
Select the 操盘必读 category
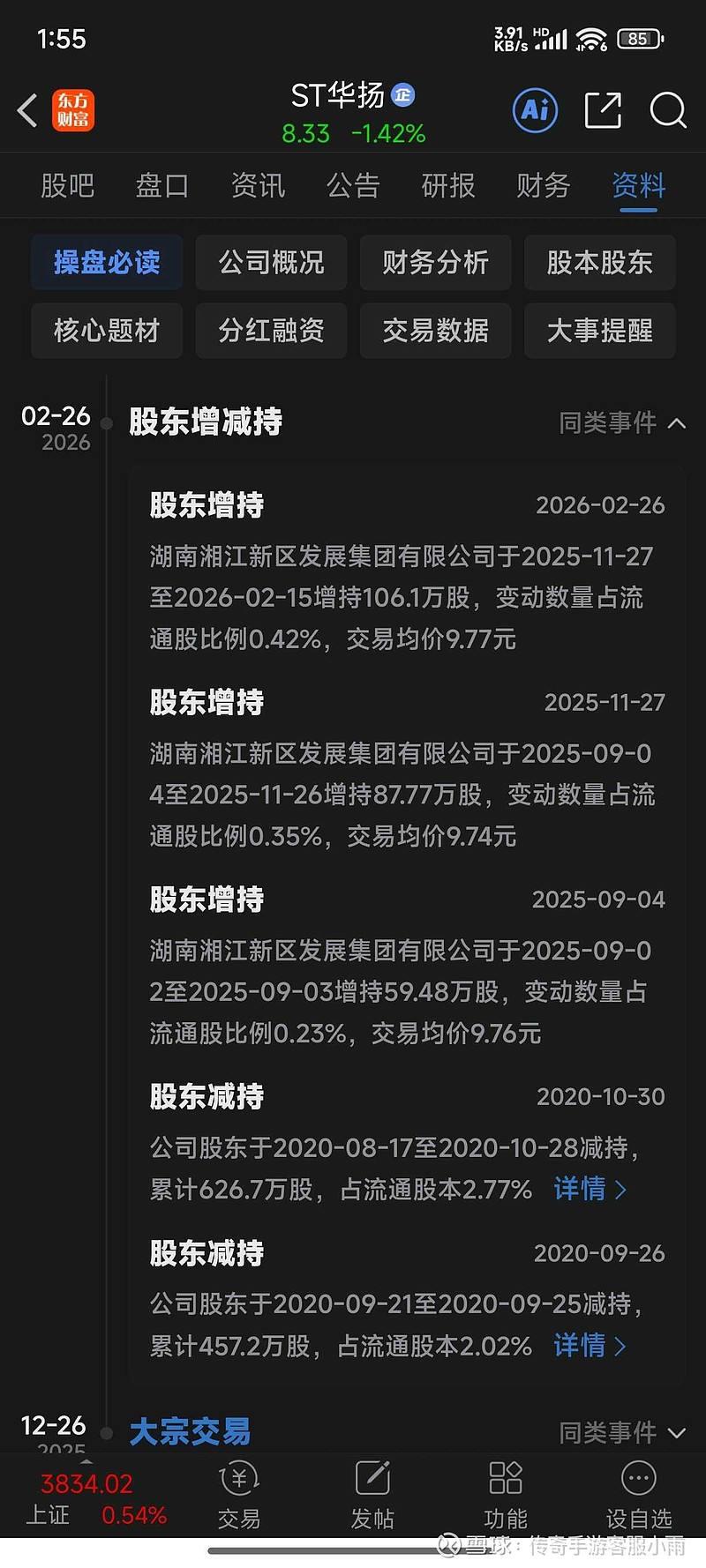[106, 262]
